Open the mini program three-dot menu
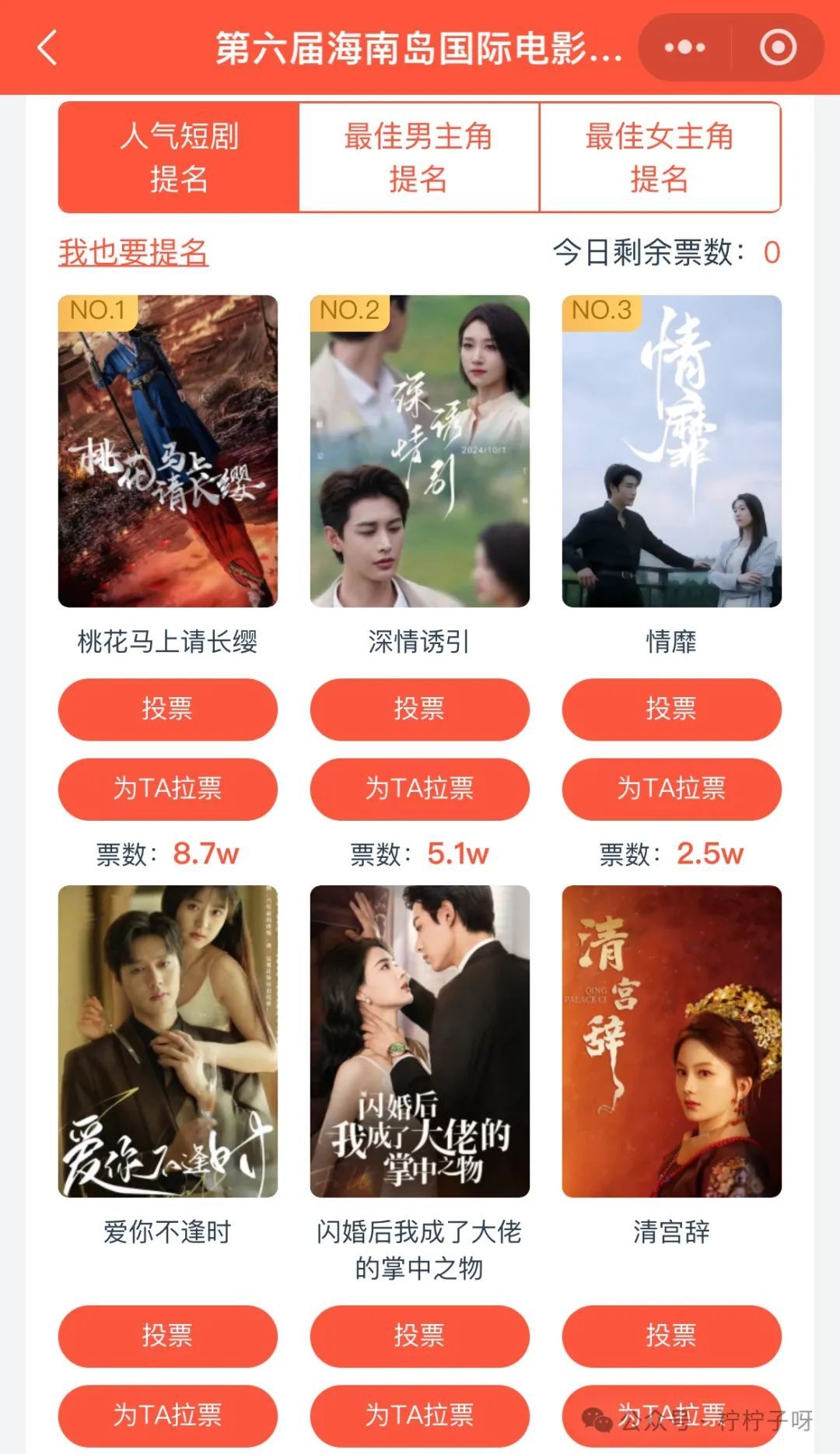840x1454 pixels. [684, 48]
